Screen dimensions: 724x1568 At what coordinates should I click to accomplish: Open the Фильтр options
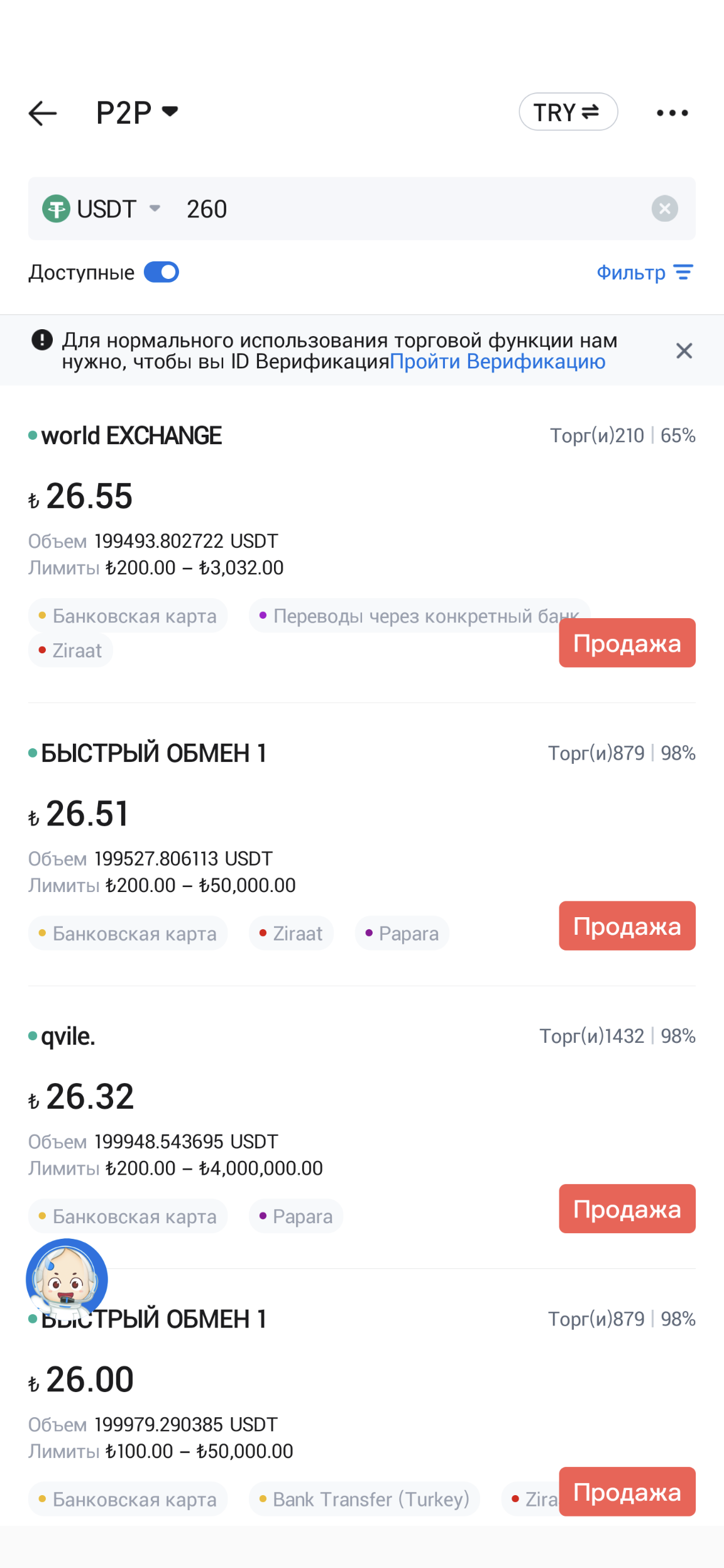[x=644, y=273]
